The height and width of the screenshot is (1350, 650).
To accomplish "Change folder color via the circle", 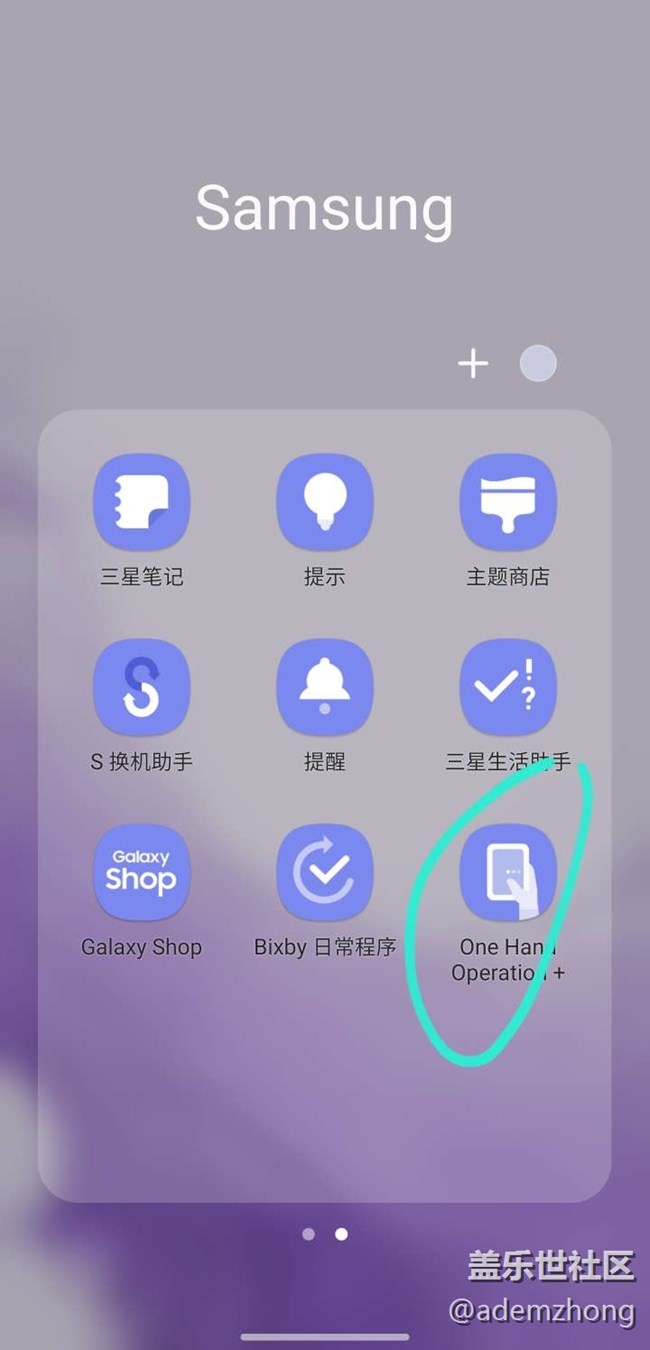I will point(538,364).
